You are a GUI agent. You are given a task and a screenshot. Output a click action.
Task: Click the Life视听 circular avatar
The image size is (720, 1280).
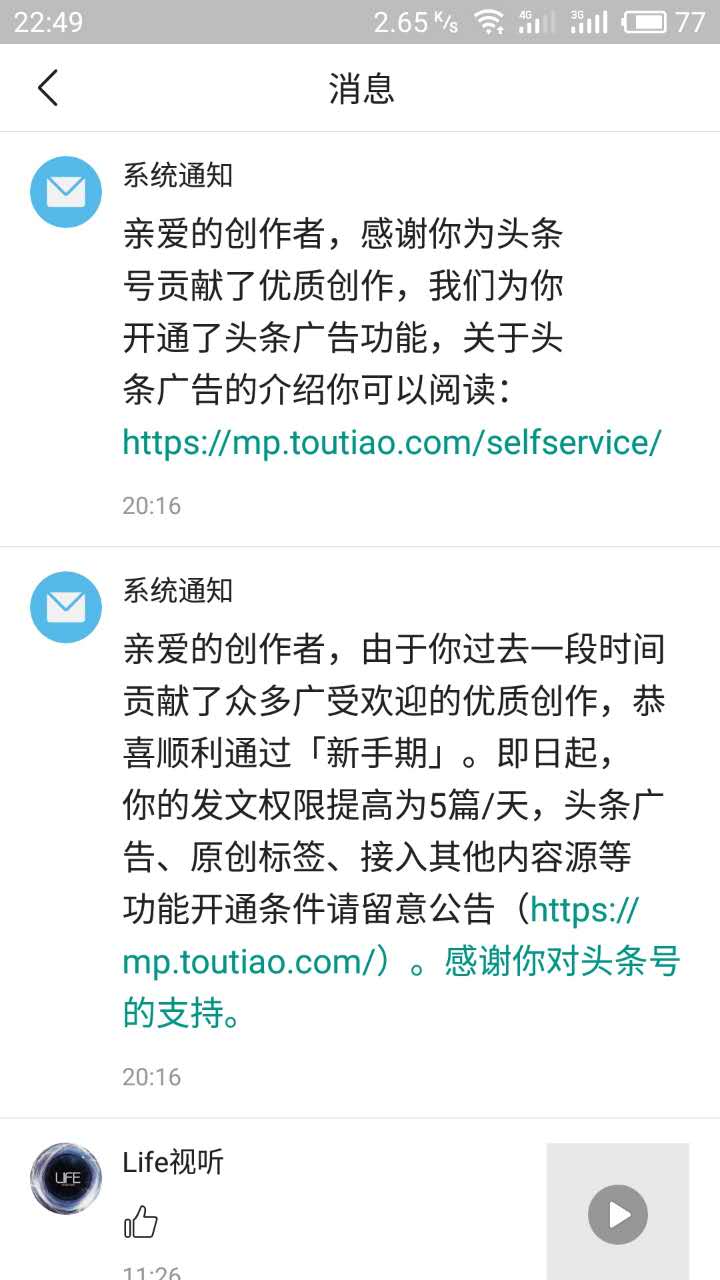(65, 1178)
